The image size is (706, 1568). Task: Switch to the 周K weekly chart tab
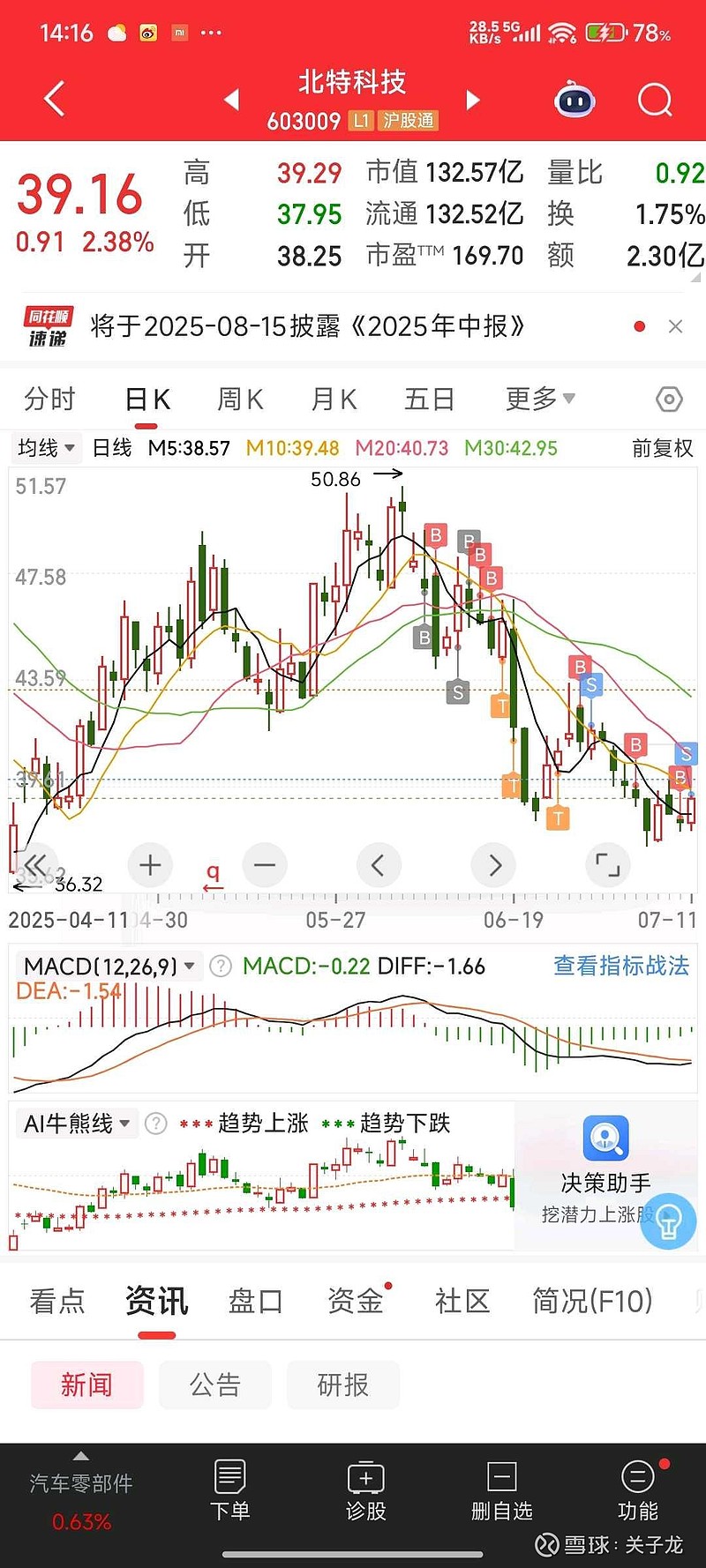coord(239,399)
